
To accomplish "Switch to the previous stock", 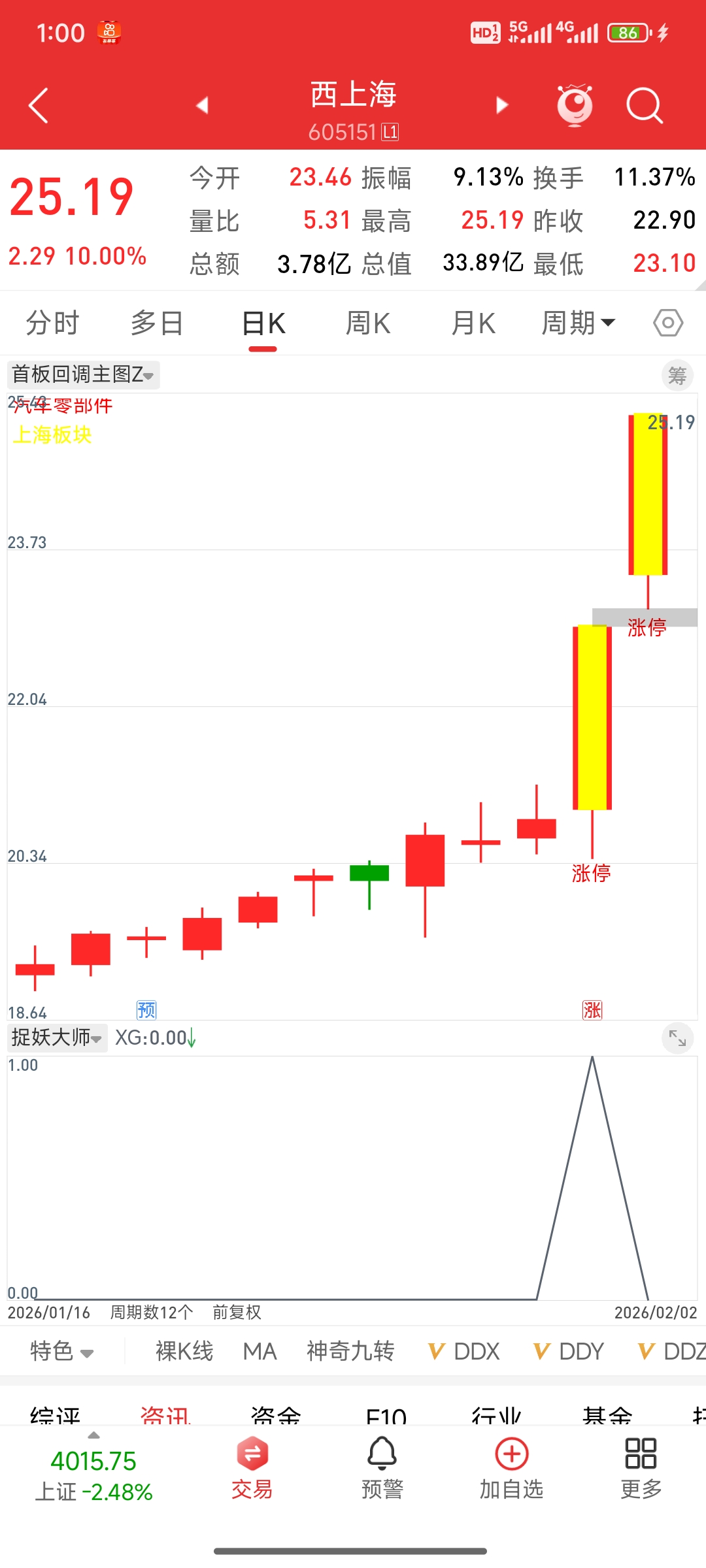I will pos(202,105).
